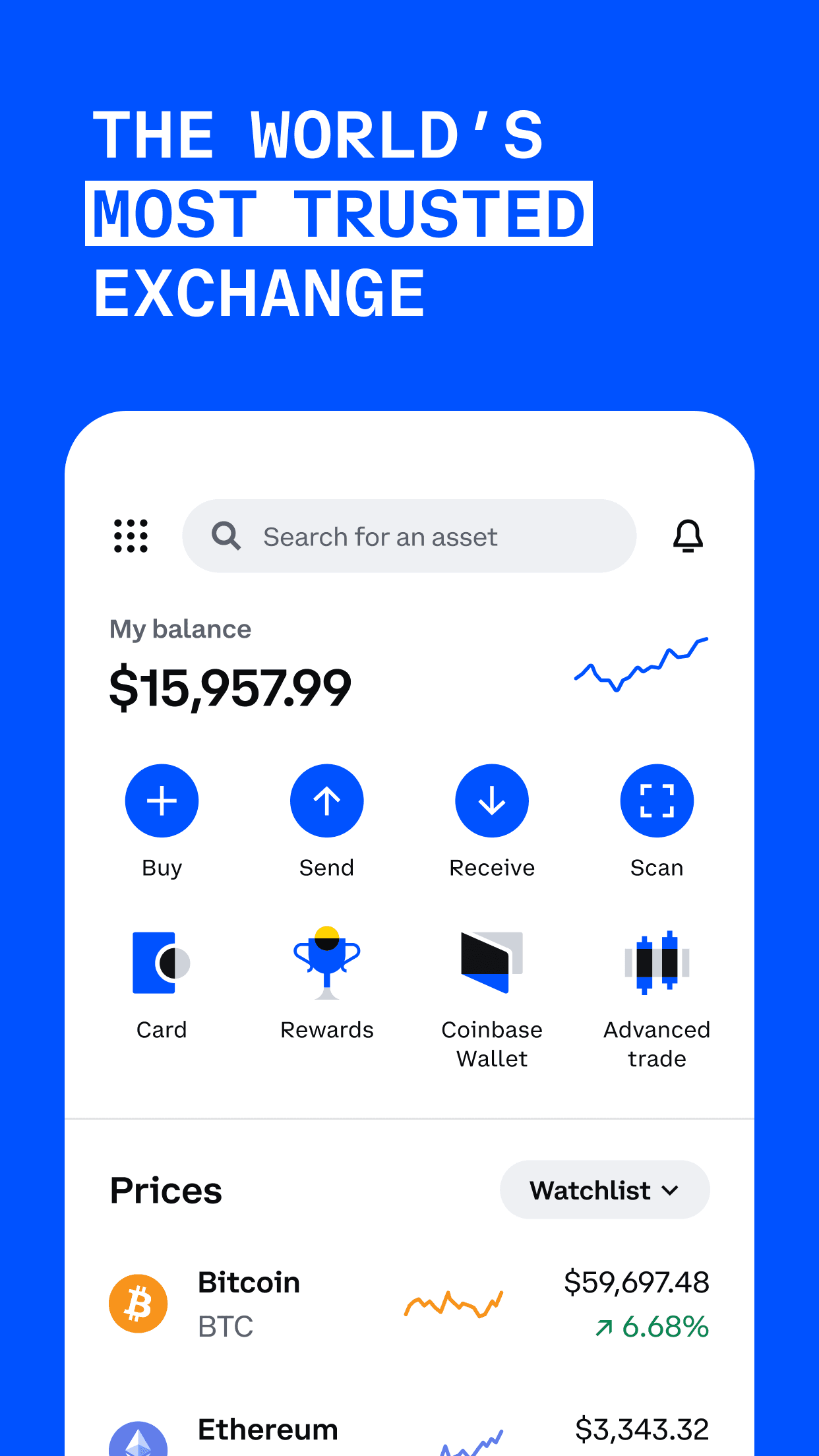Expand the Watchlist dropdown
The image size is (819, 1456).
[604, 1190]
